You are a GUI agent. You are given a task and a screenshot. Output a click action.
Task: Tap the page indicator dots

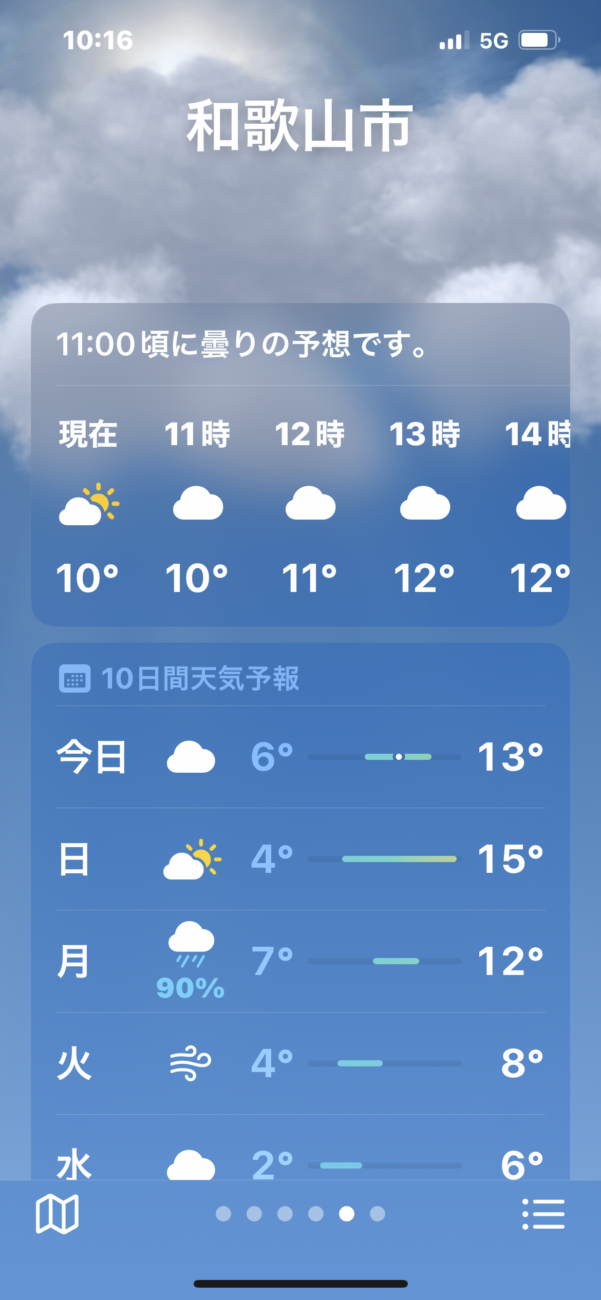click(300, 1214)
